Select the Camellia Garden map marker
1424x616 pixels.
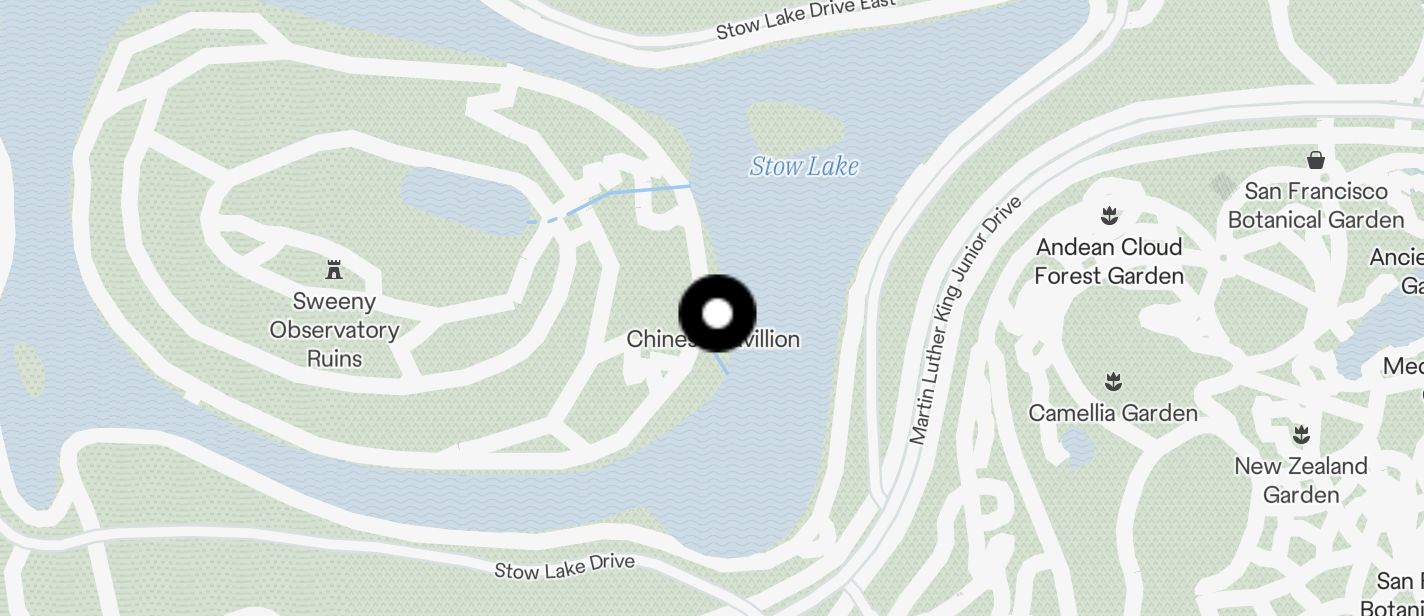[1112, 381]
